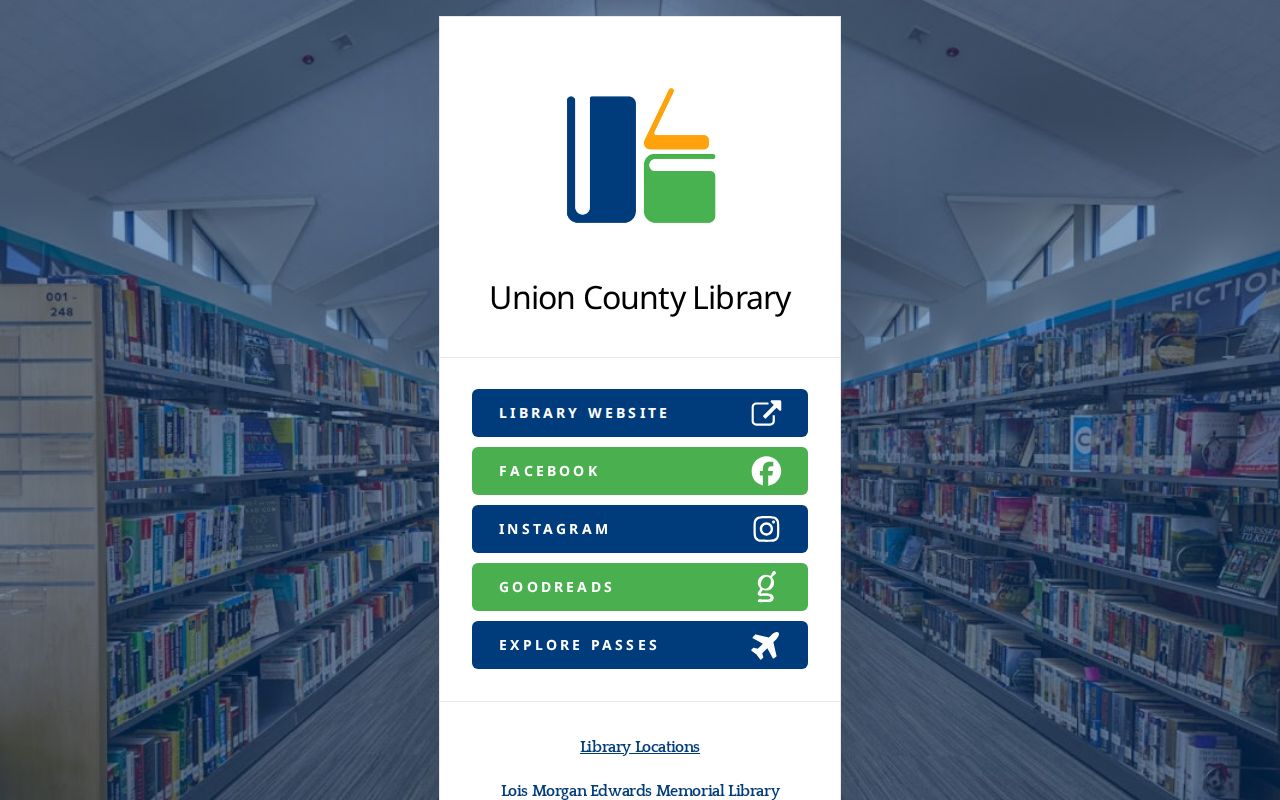Viewport: 1280px width, 800px height.
Task: Open the Explore Passes button
Action: tap(639, 645)
